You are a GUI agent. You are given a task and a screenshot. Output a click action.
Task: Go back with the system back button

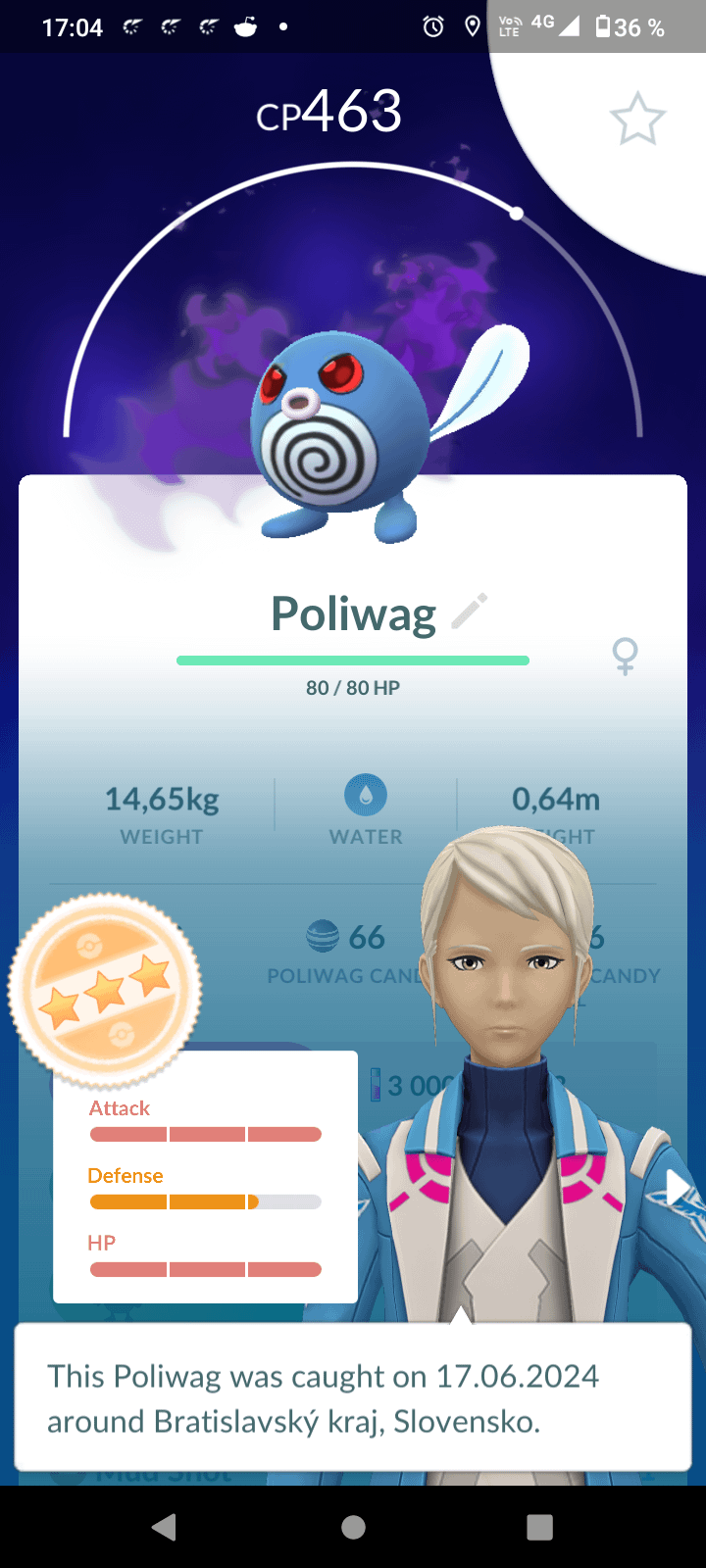164,1526
